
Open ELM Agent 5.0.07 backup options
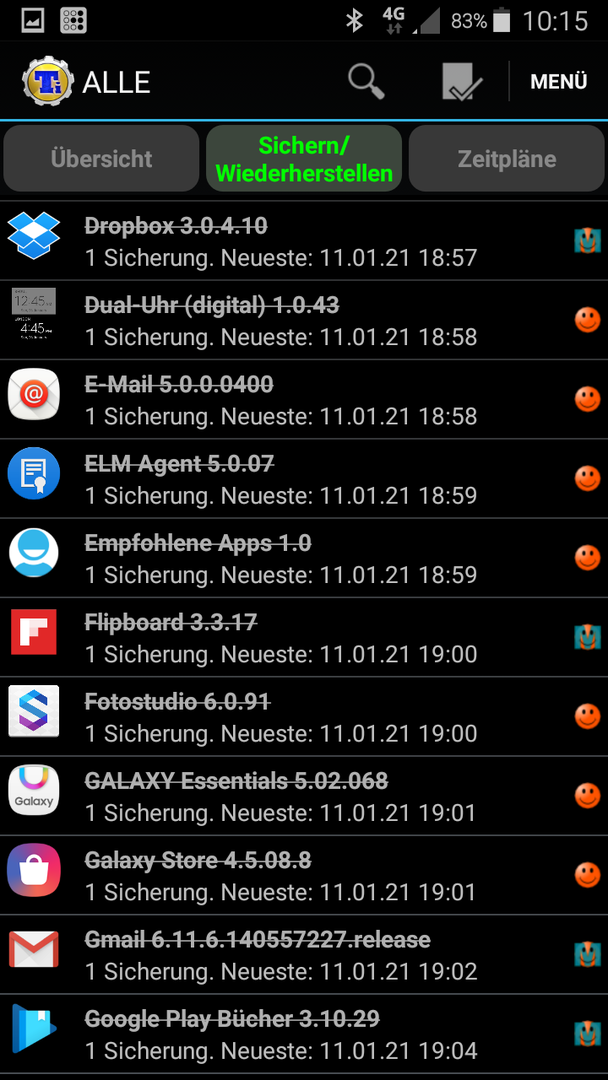[x=304, y=478]
